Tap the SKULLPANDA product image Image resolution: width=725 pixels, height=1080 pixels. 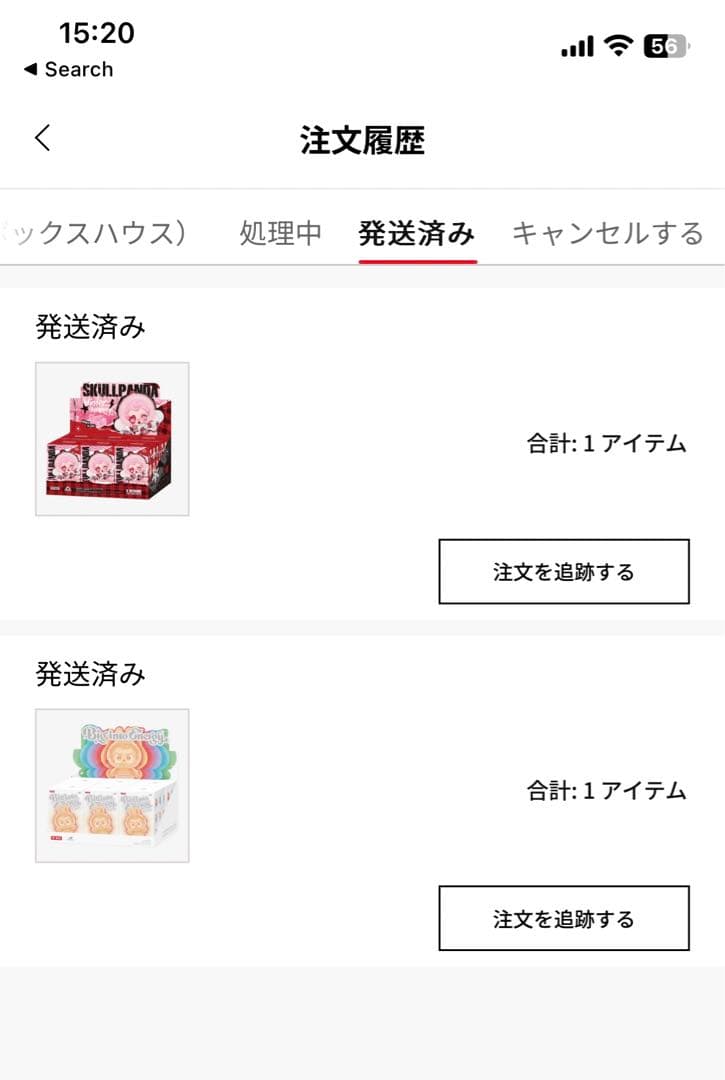(x=112, y=438)
